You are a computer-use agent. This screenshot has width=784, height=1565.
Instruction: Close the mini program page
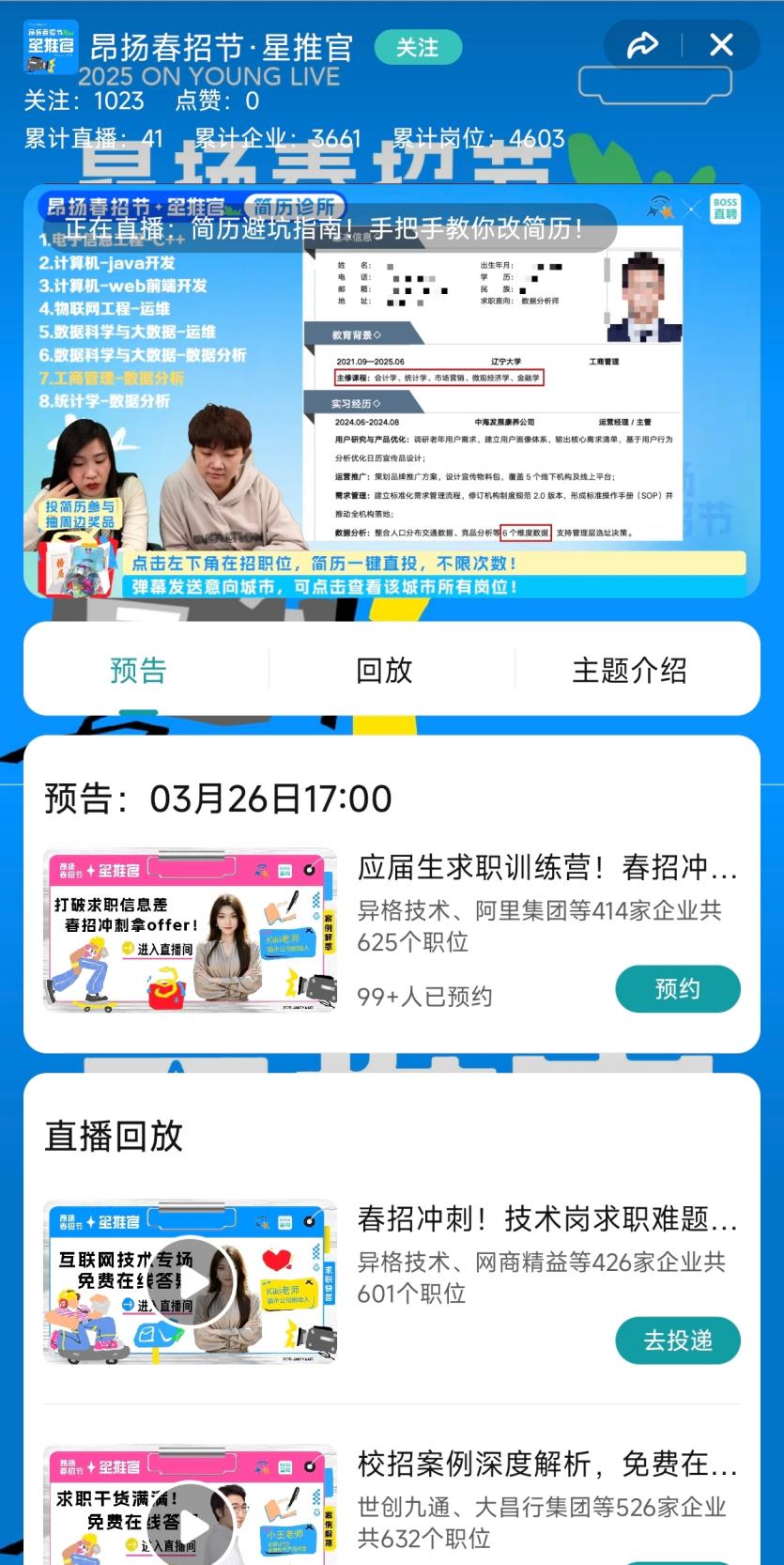(x=721, y=45)
